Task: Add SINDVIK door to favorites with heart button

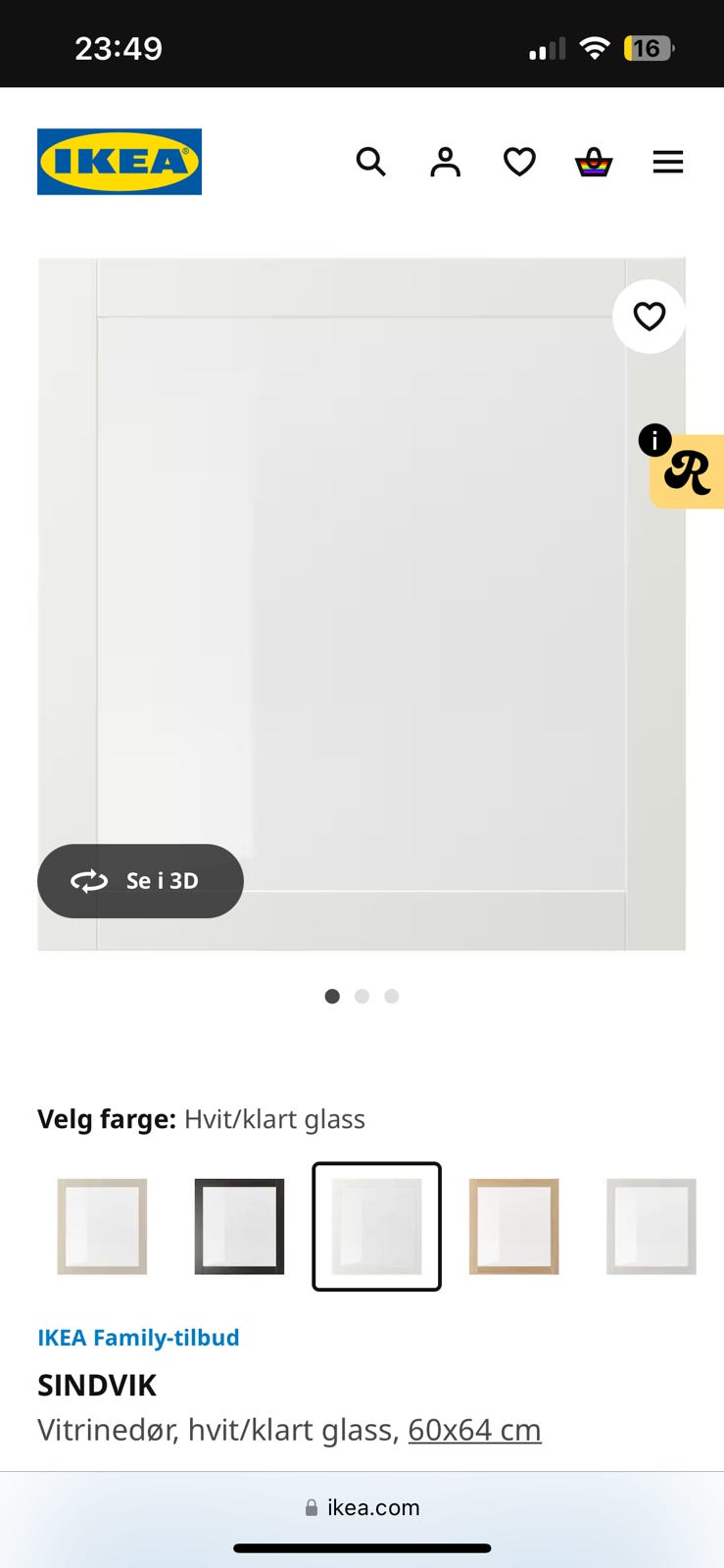Action: tap(649, 317)
